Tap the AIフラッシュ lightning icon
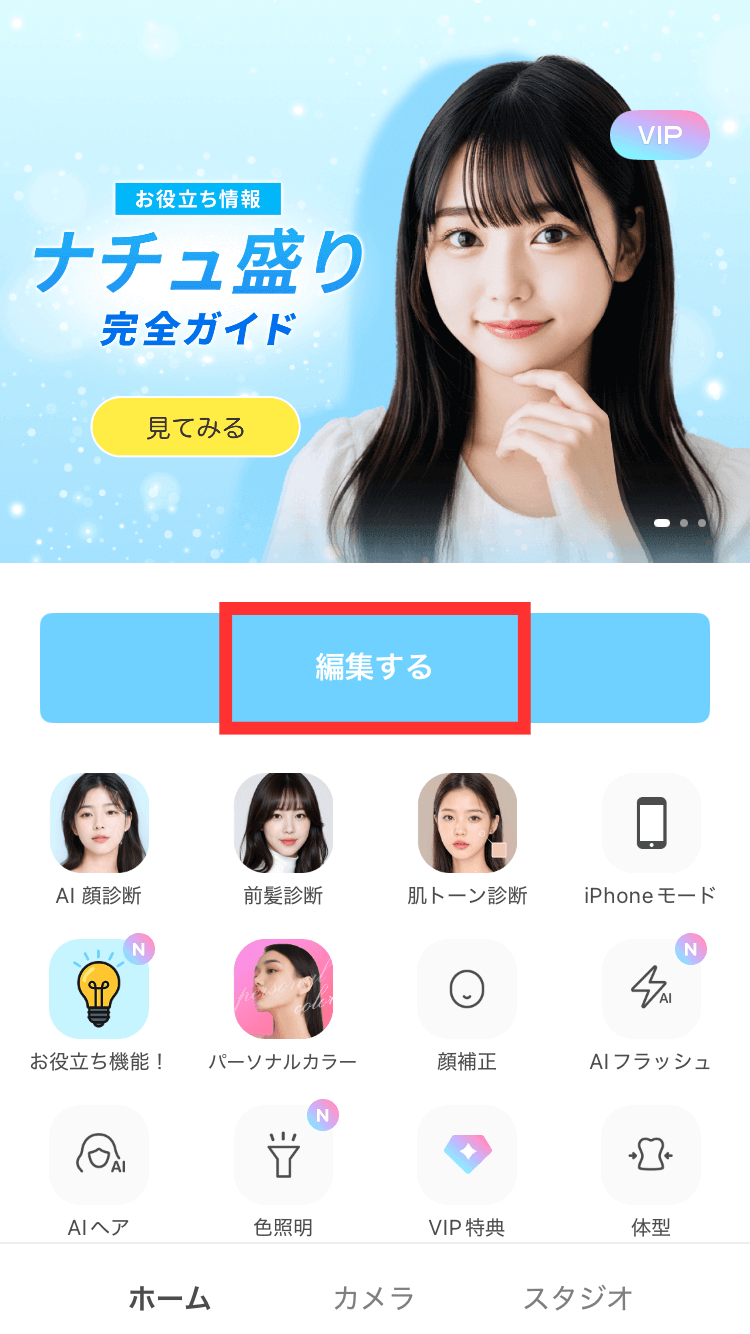750x1334 pixels. (x=650, y=988)
